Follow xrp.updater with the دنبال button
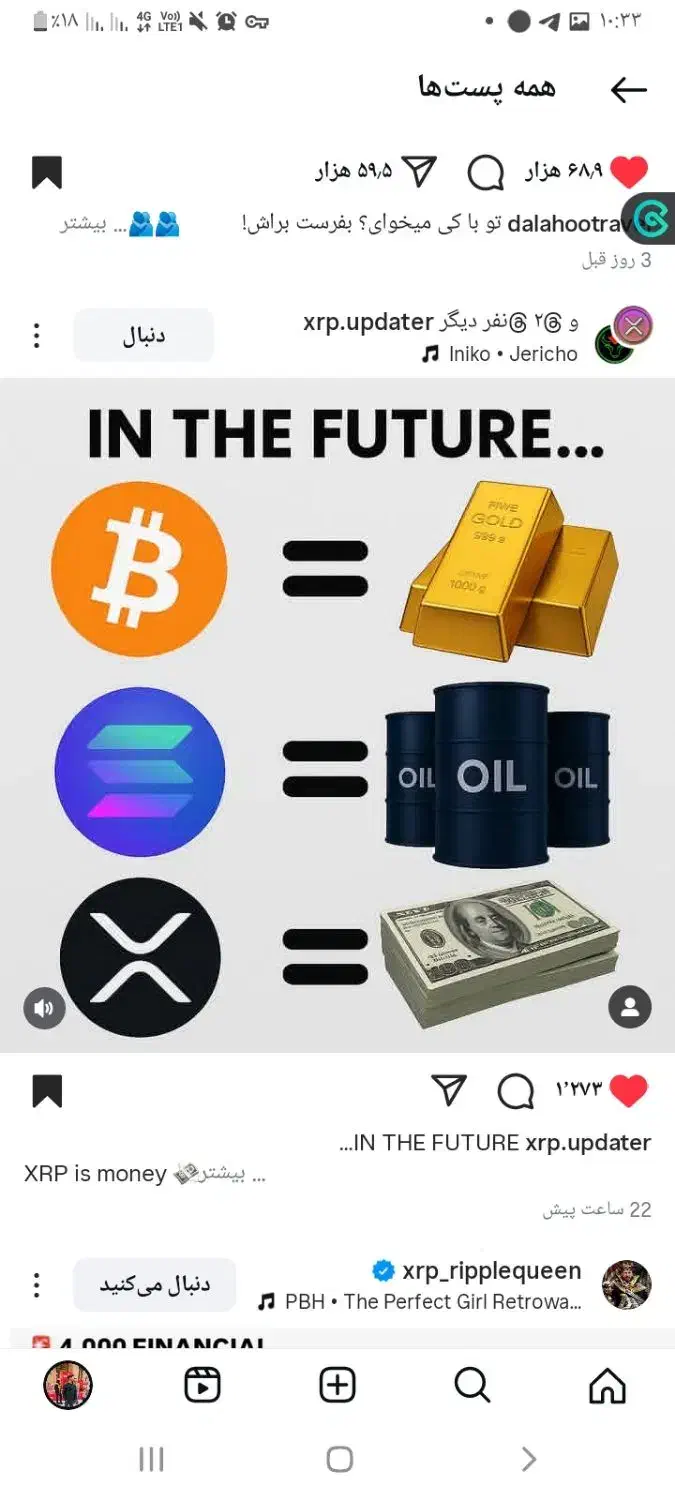675x1500 pixels. coord(143,335)
